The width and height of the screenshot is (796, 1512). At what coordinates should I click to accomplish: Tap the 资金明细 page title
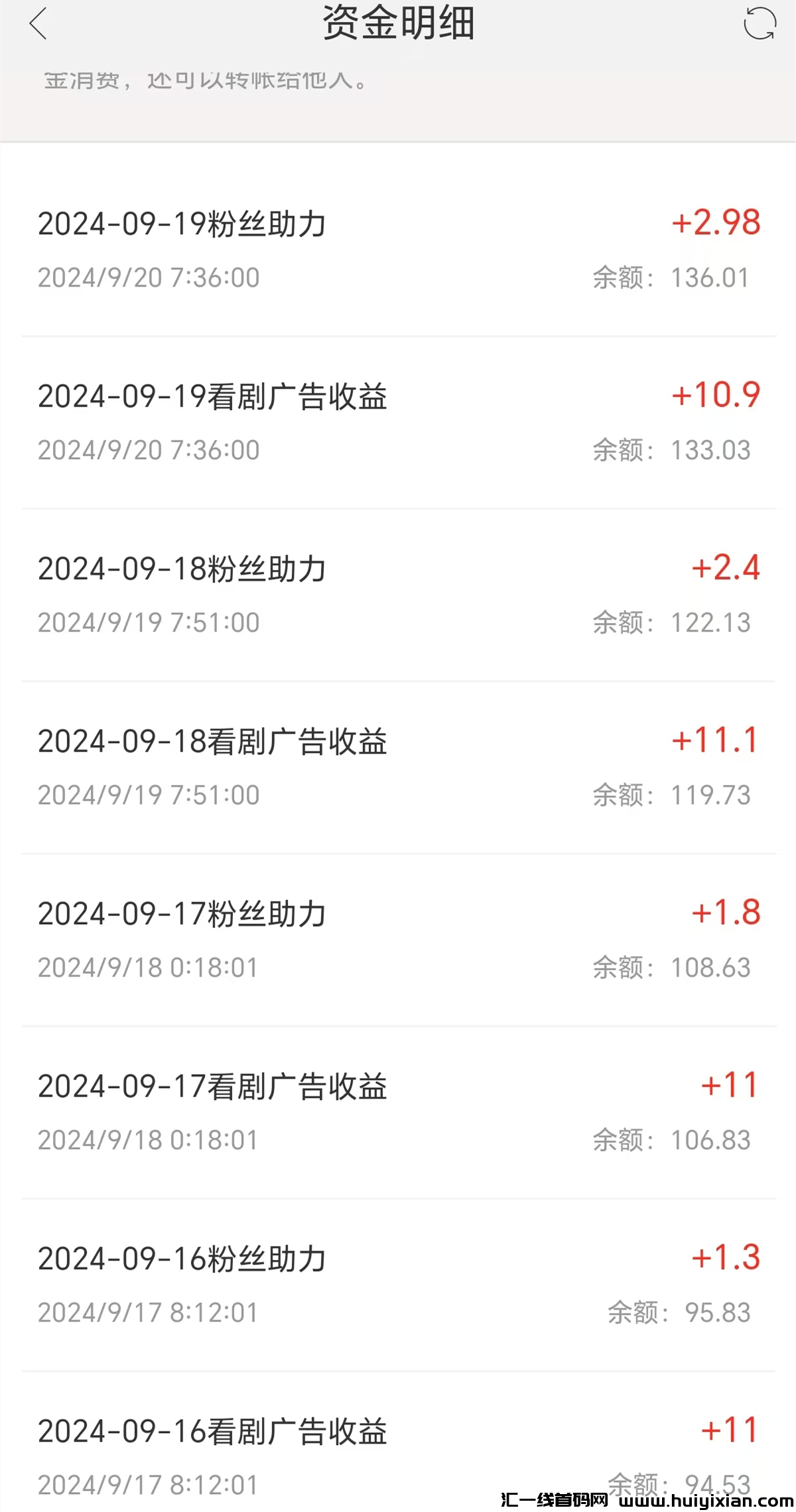coord(398,23)
